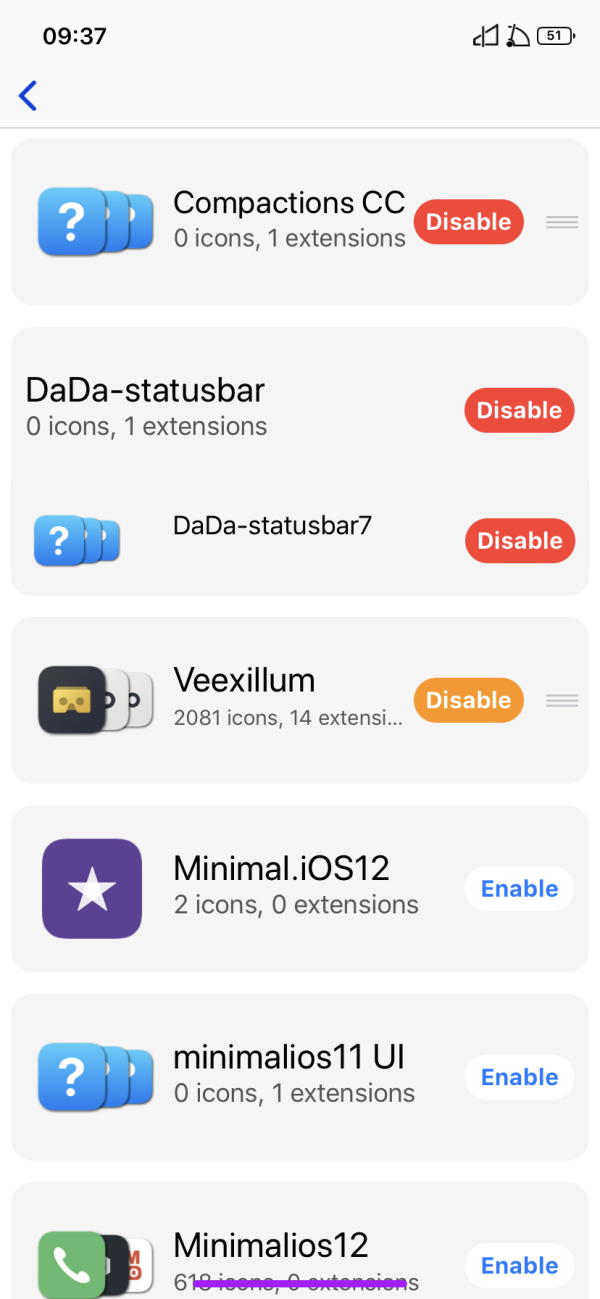Enable the Minimalios12 theme
The height and width of the screenshot is (1299, 600).
(519, 1265)
